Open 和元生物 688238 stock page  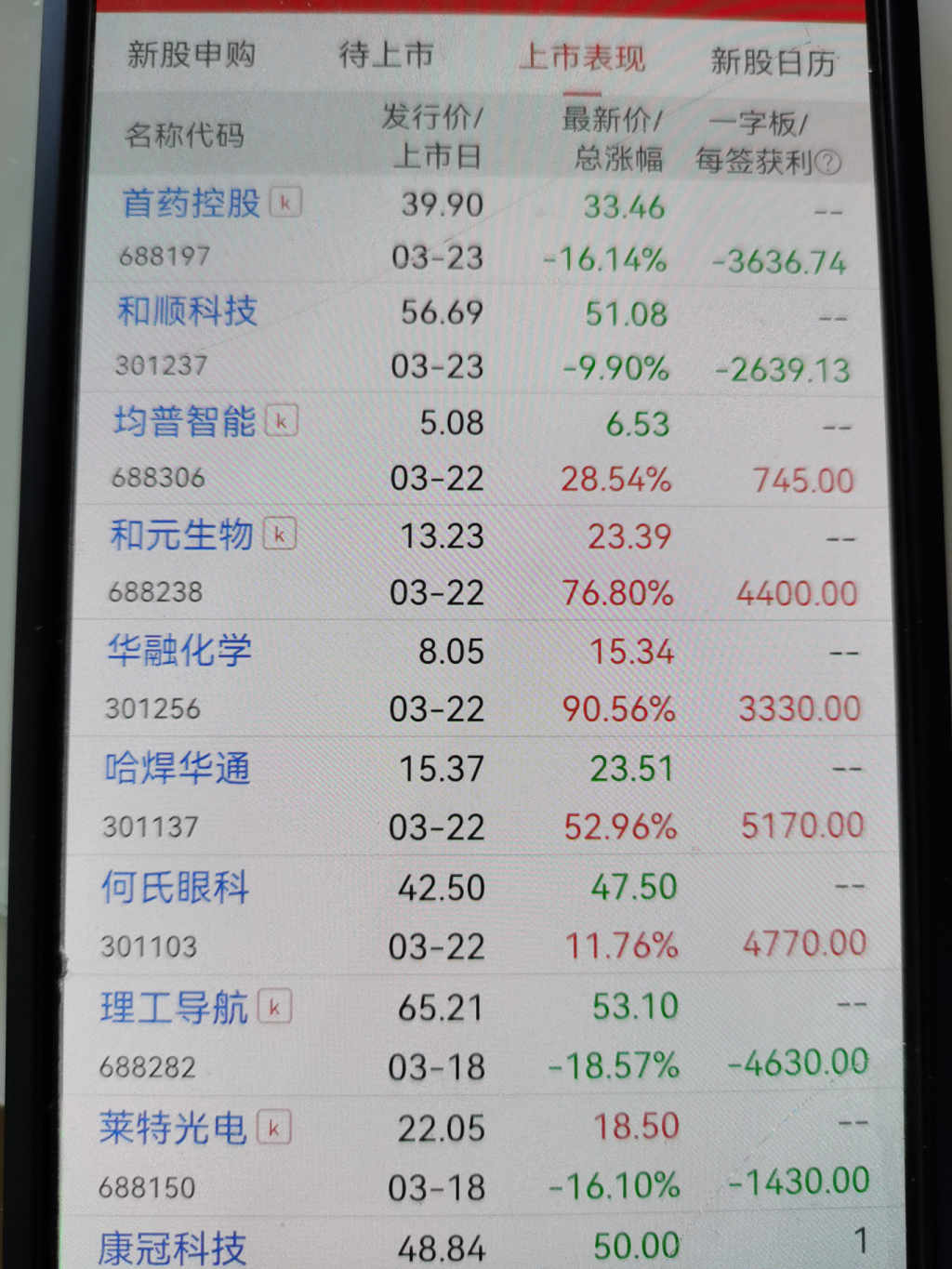tap(181, 535)
